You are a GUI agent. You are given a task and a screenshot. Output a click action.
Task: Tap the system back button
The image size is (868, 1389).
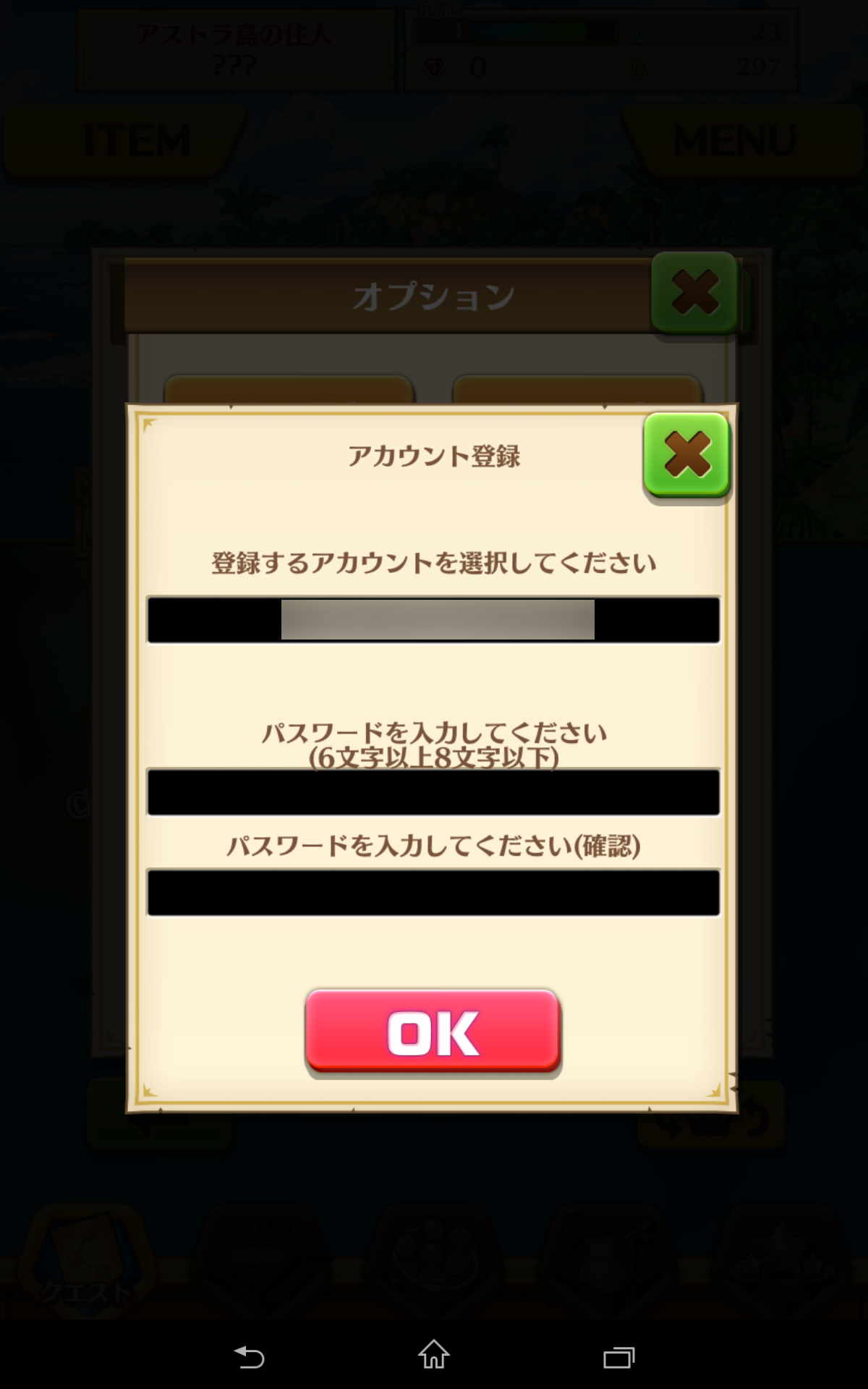coord(250,1356)
